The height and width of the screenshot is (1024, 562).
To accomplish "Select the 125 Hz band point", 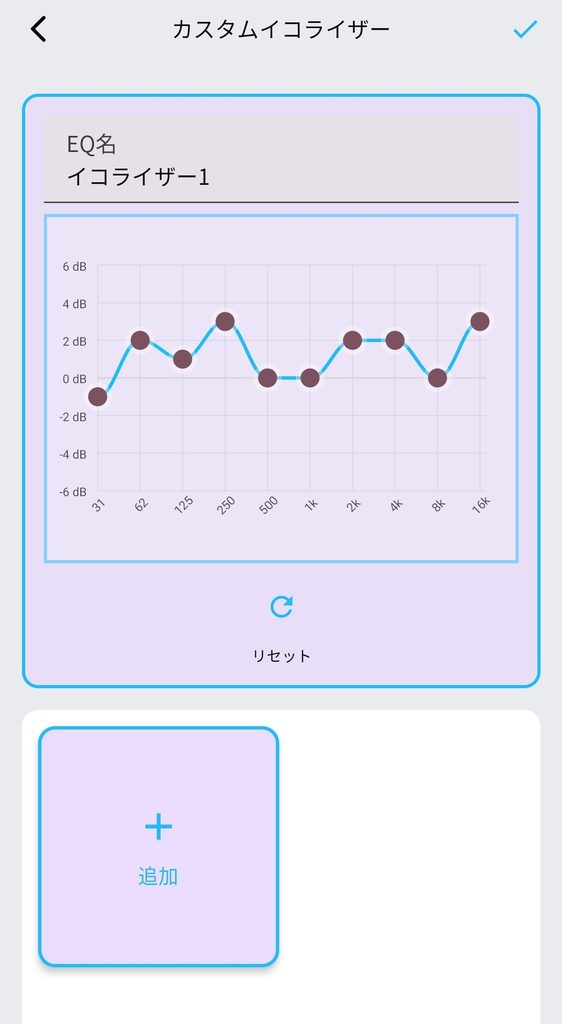I will [183, 359].
